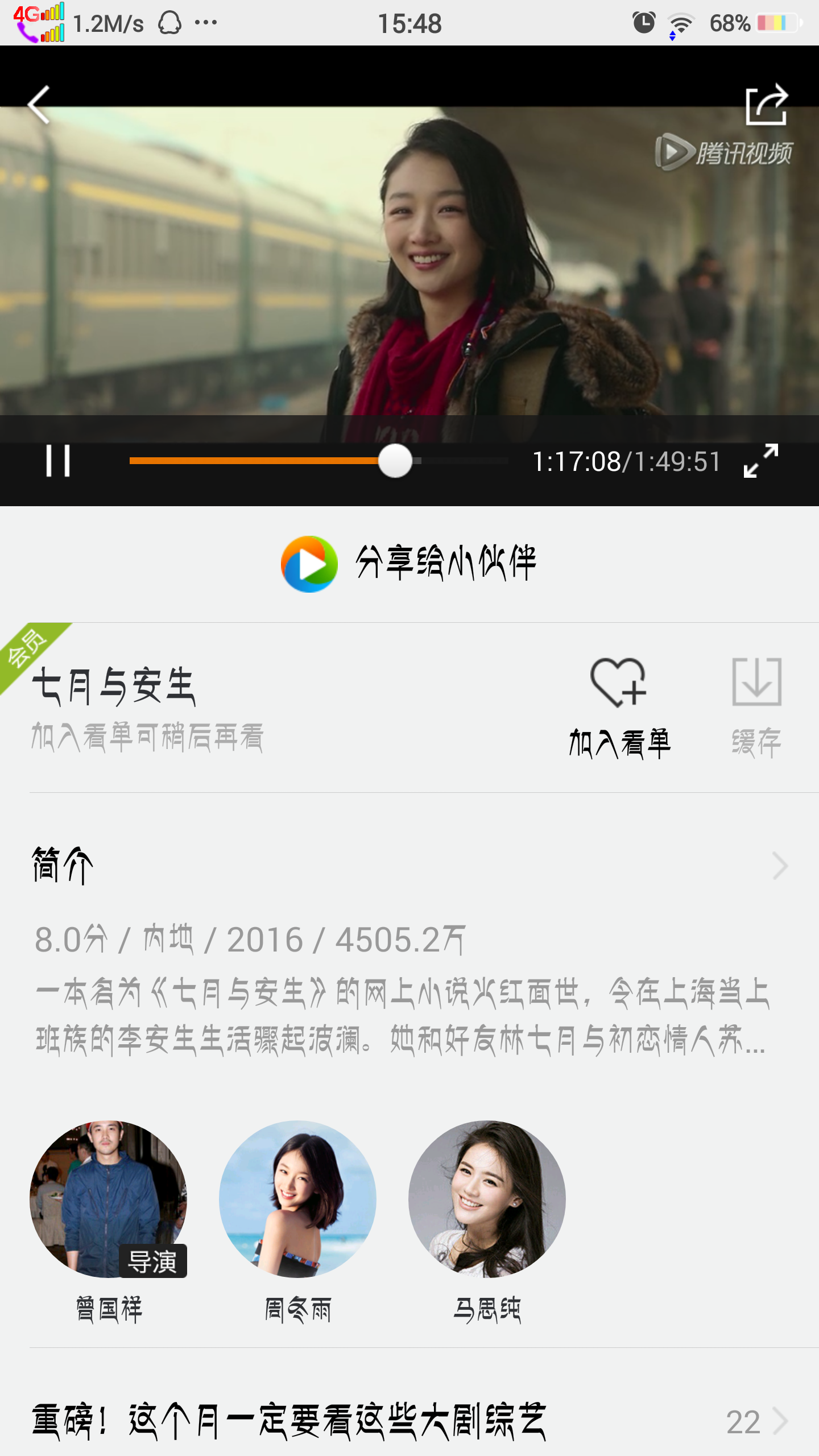The image size is (819, 1456).
Task: Tap the QQ notification icon in the status bar
Action: [168, 23]
